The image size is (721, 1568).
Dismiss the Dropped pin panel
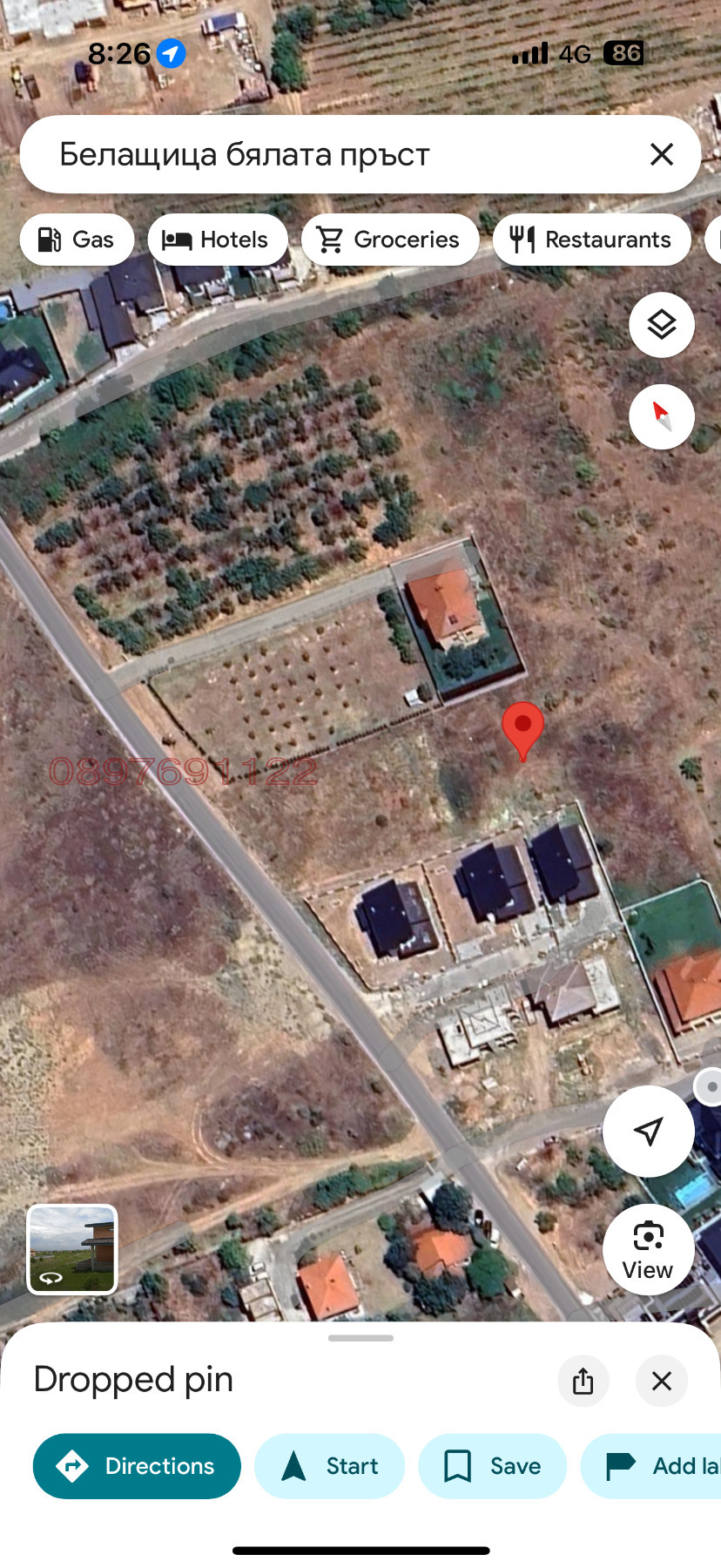pyautogui.click(x=662, y=1381)
